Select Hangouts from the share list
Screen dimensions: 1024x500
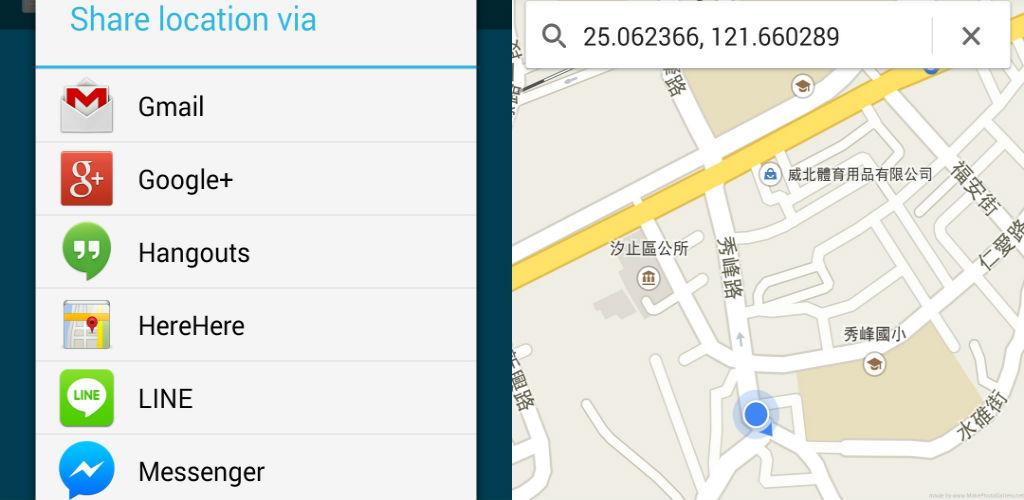(255, 252)
